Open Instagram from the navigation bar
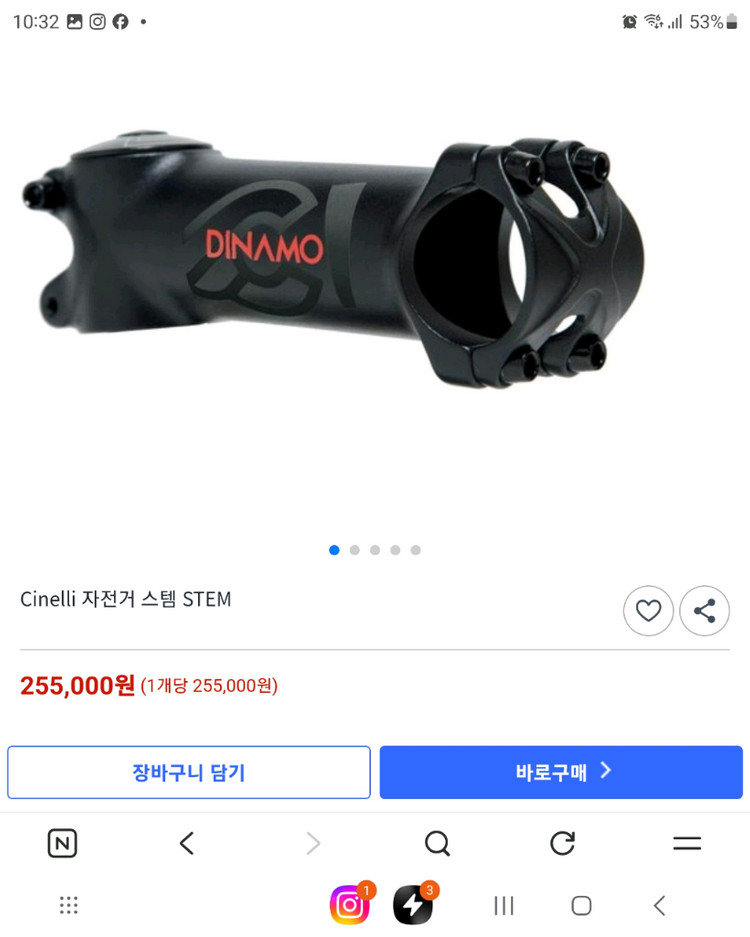The image size is (750, 937). [x=347, y=905]
